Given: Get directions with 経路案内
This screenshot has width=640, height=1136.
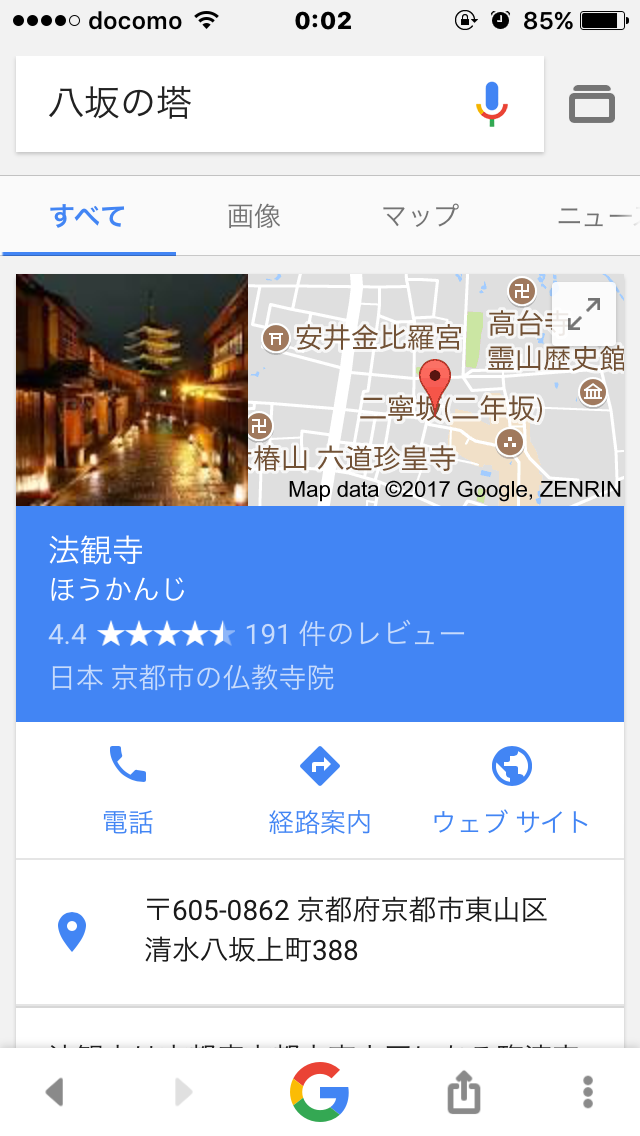Looking at the screenshot, I should pos(320,790).
